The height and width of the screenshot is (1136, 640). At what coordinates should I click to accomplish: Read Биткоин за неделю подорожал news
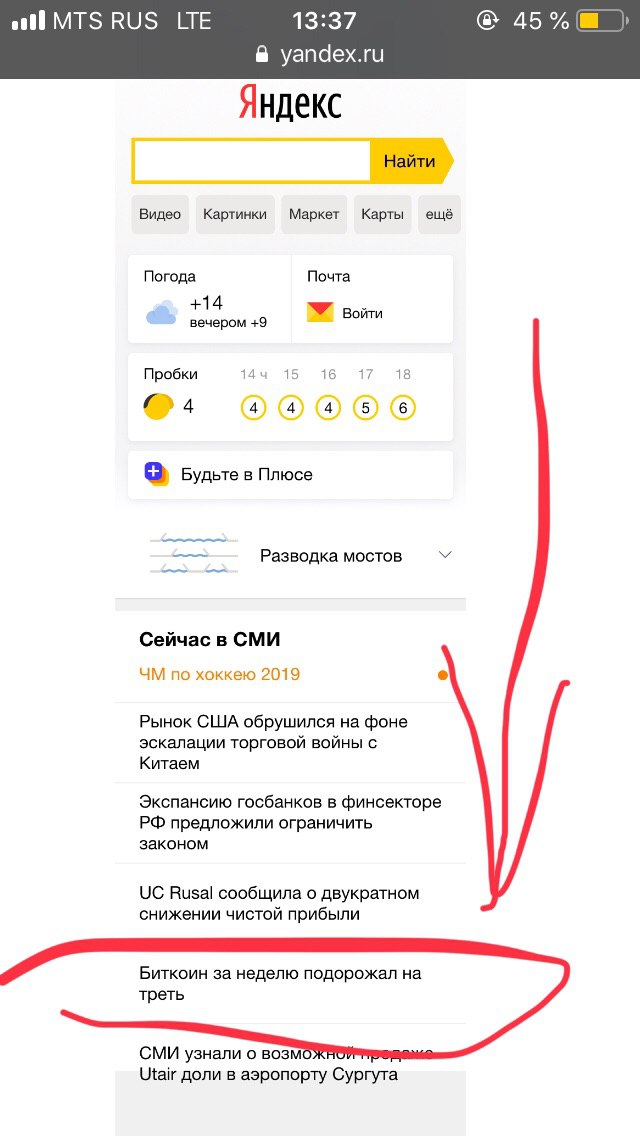(279, 984)
